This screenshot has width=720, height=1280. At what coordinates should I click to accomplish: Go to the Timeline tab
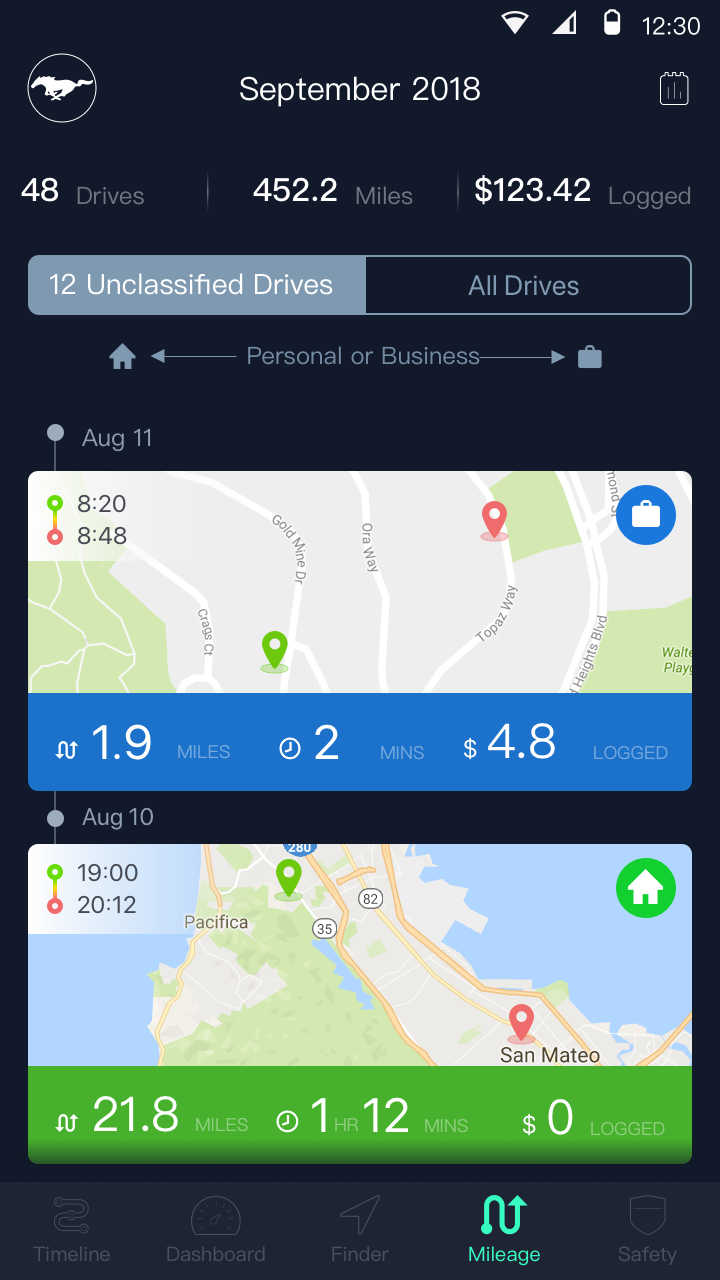[x=72, y=1230]
